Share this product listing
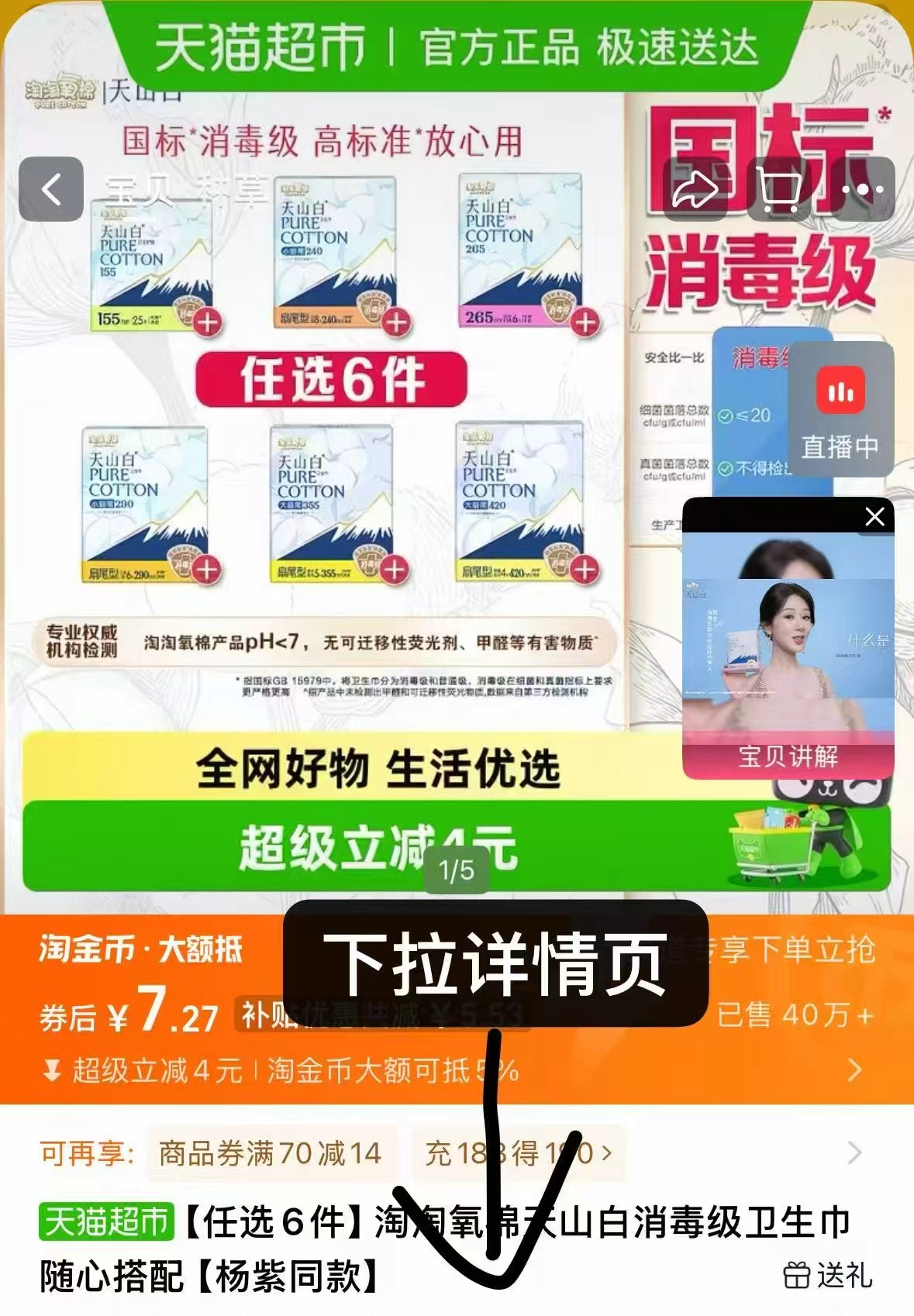 pyautogui.click(x=695, y=189)
